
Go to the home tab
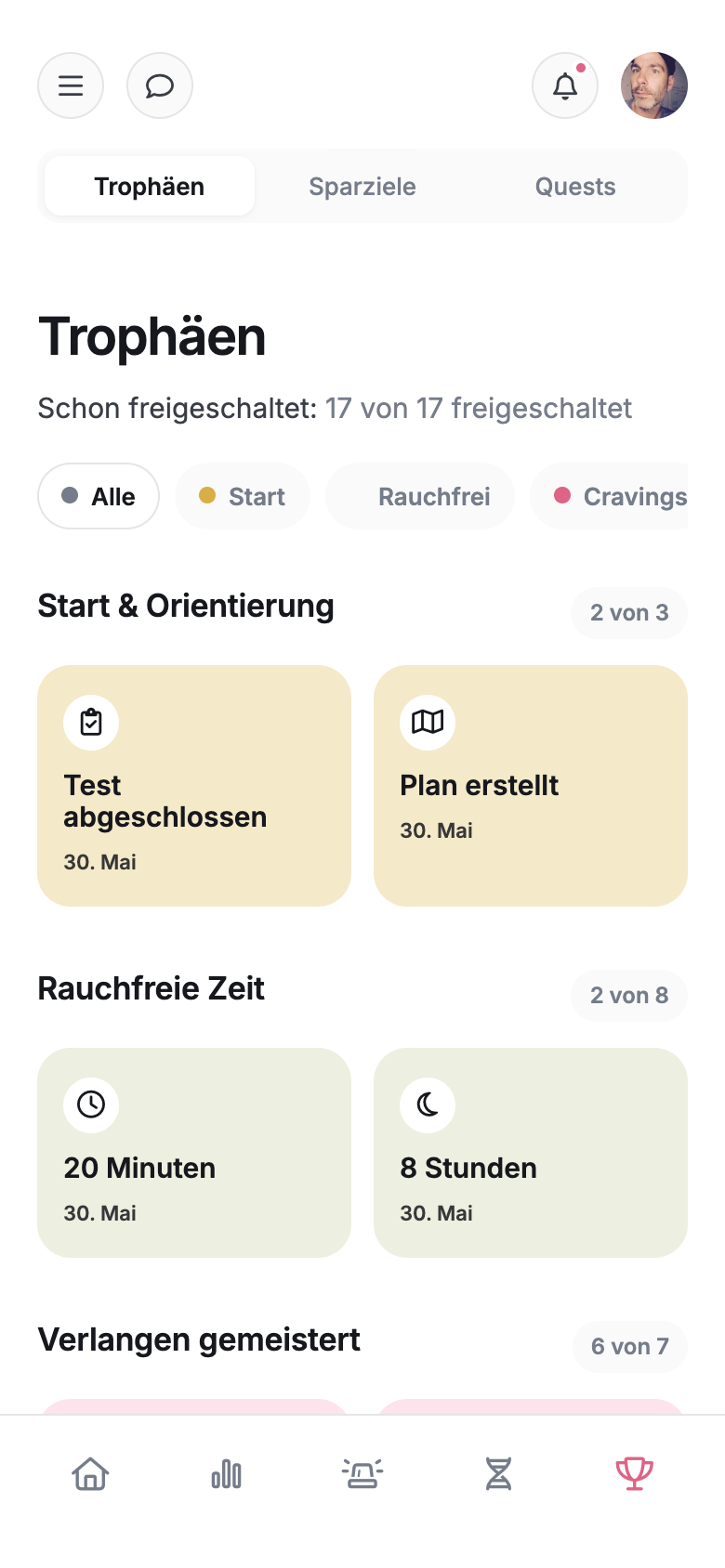pyautogui.click(x=90, y=1473)
